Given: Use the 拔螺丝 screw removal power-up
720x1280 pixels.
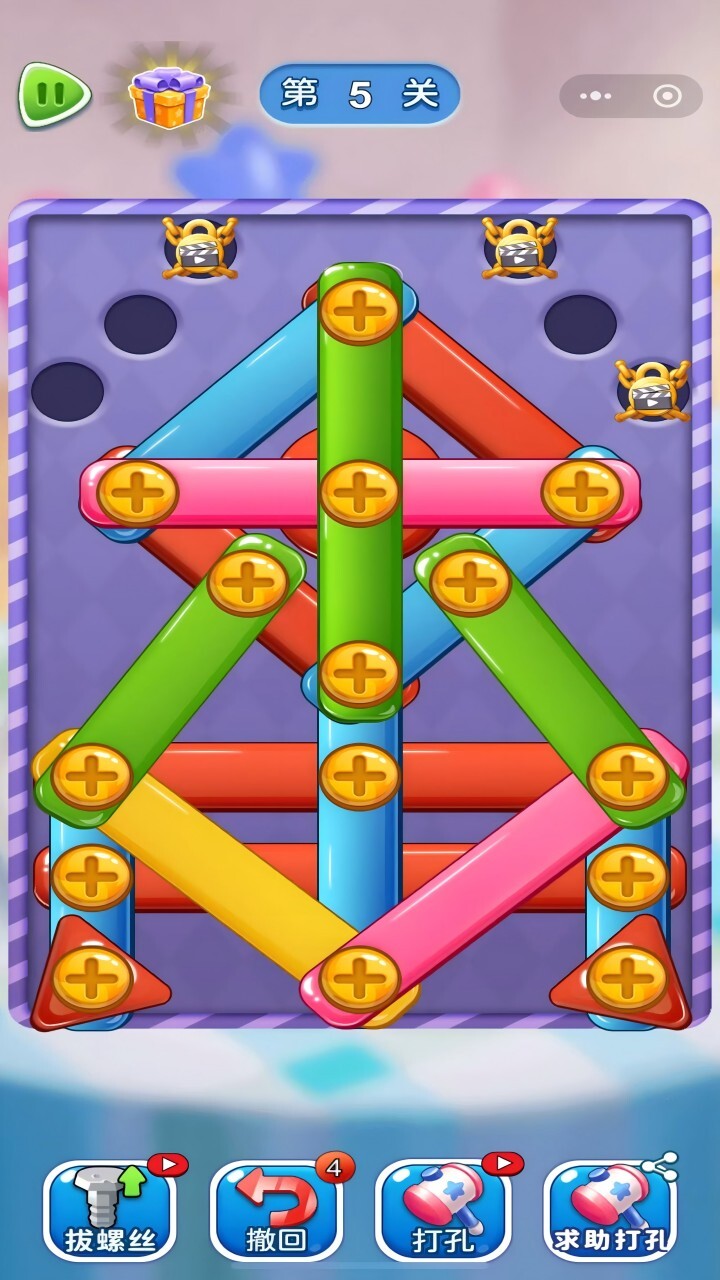Looking at the screenshot, I should (110, 1211).
